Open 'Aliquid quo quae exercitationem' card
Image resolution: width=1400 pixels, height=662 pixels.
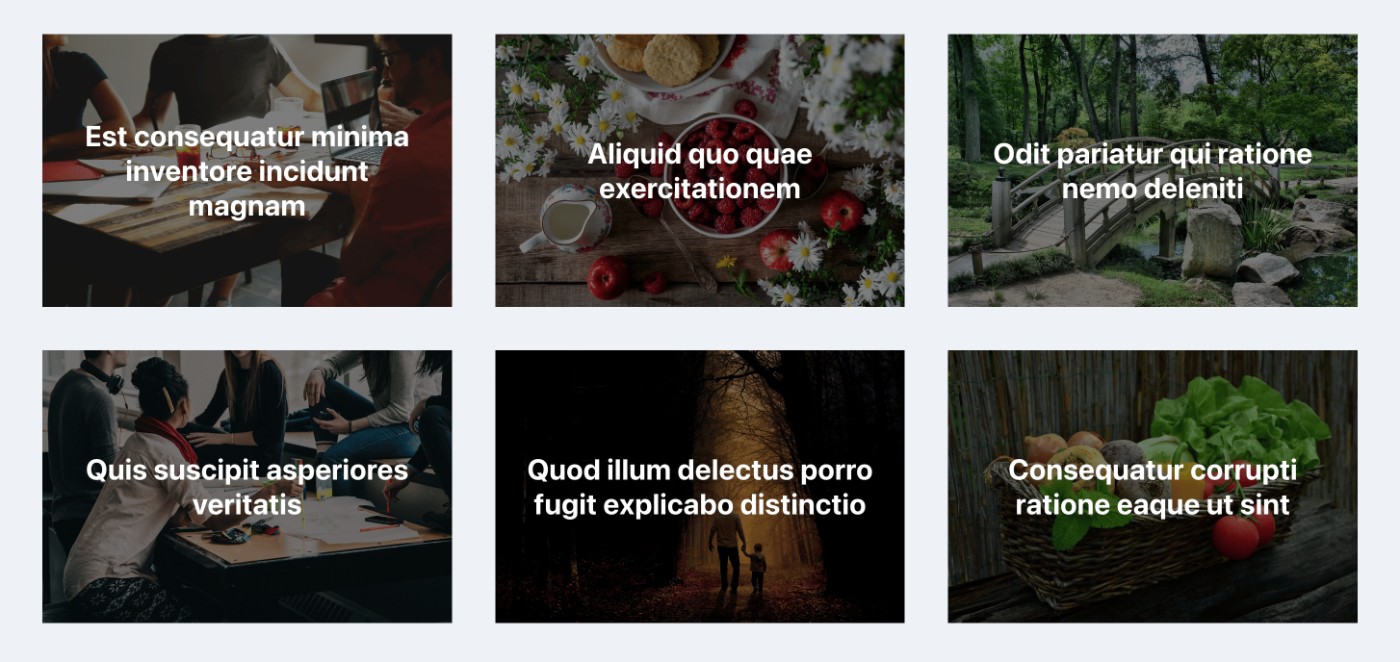pos(699,171)
